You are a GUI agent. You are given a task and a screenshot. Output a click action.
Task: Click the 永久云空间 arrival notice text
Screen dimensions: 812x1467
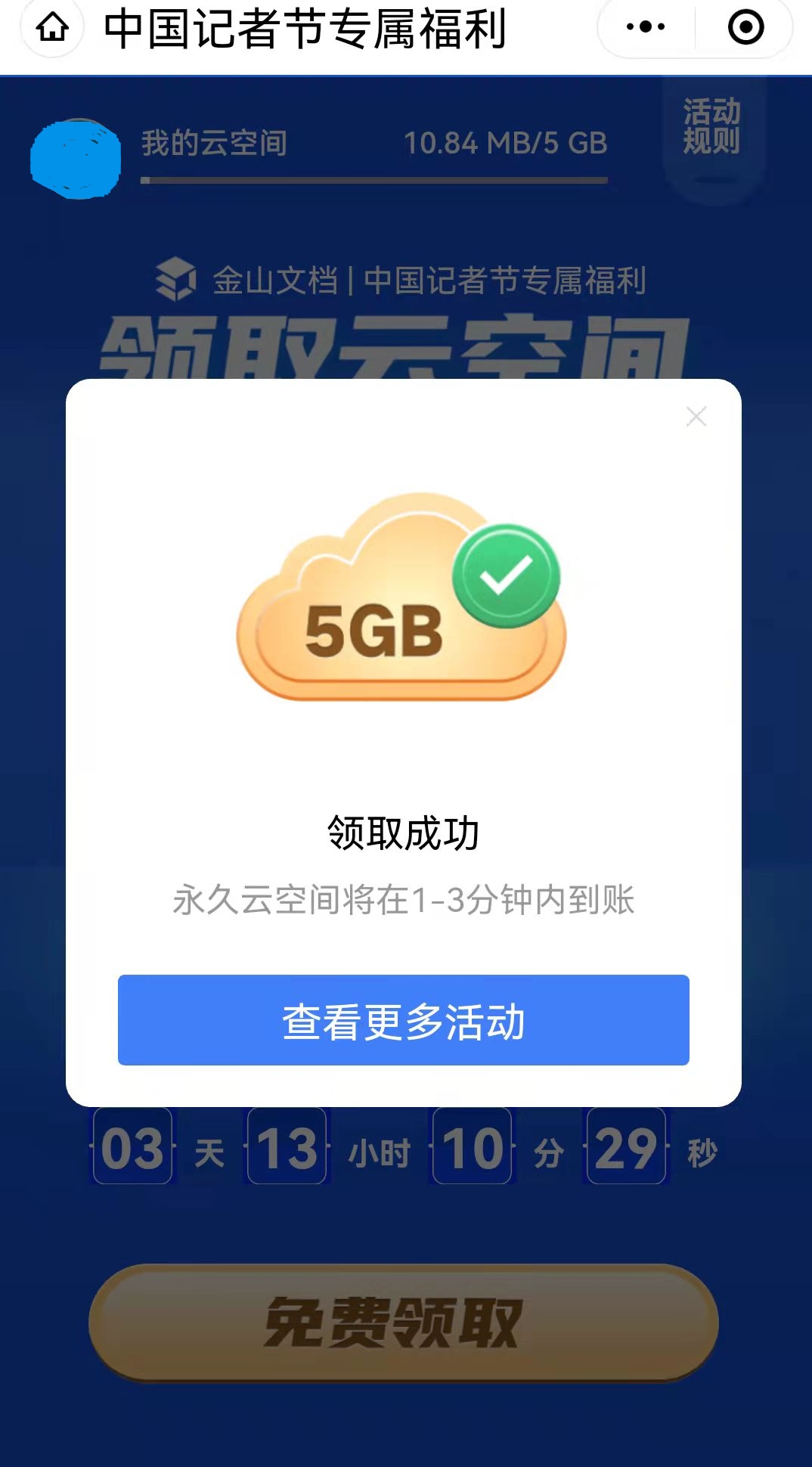405,900
